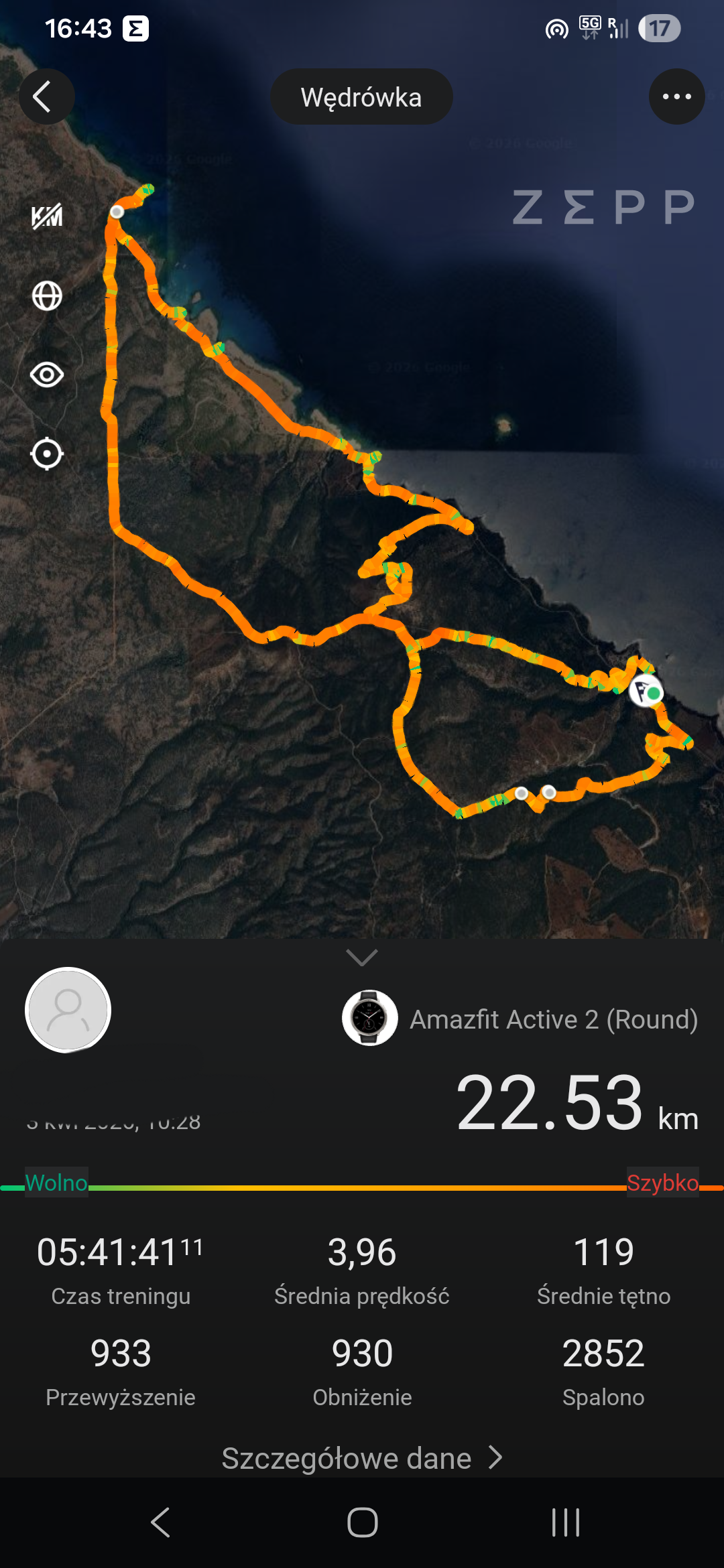Open the three-dot overflow menu

(676, 96)
